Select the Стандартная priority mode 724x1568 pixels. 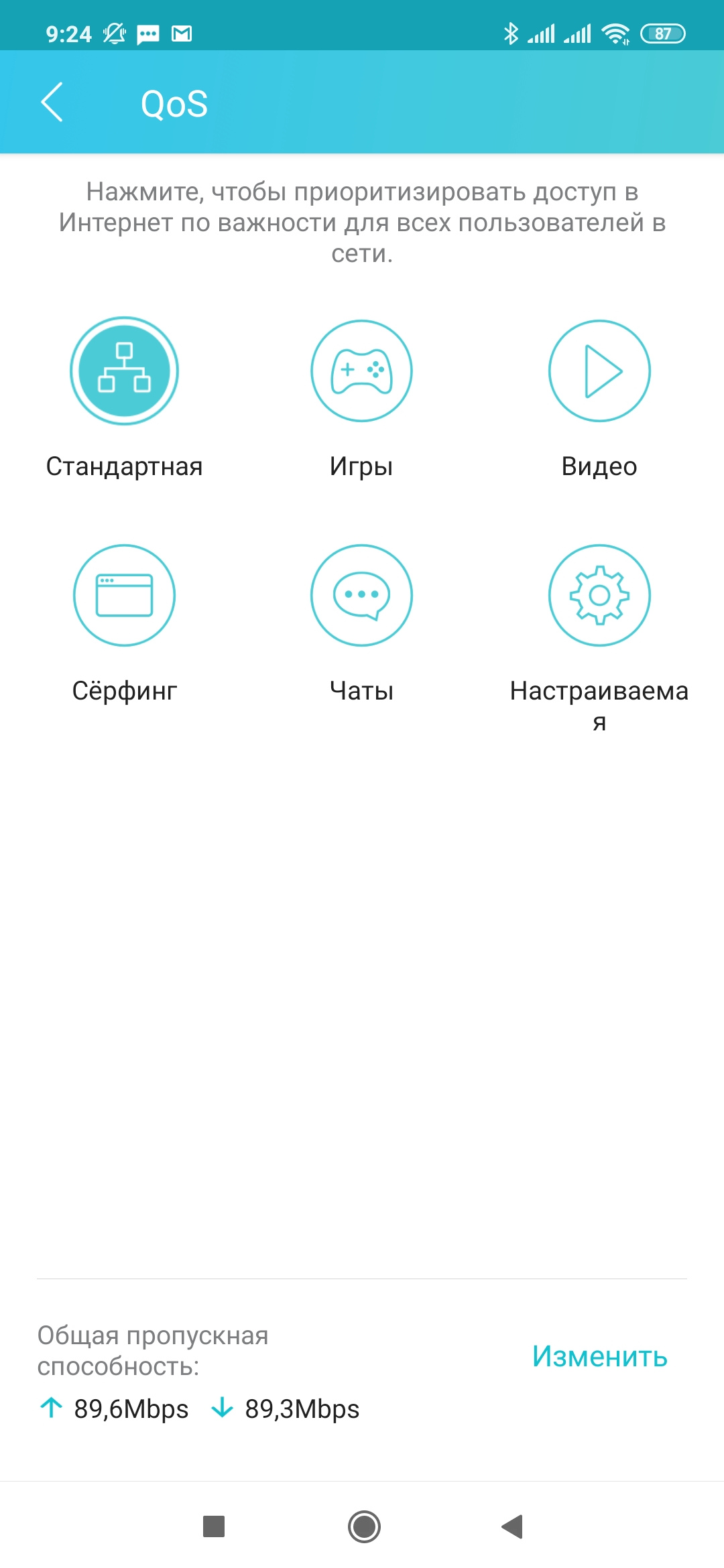pyautogui.click(x=124, y=371)
